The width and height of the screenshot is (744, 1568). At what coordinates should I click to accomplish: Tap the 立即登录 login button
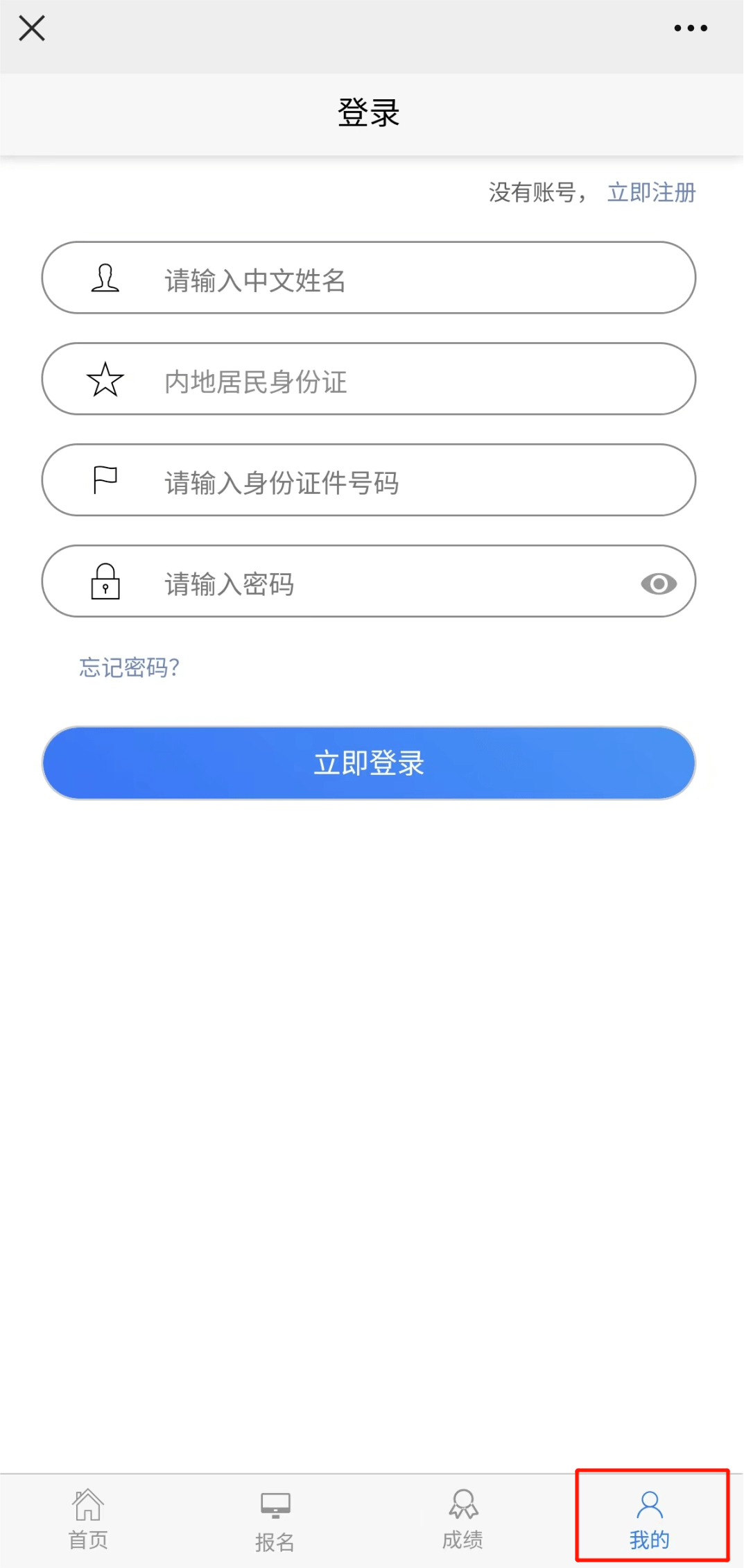pos(368,762)
